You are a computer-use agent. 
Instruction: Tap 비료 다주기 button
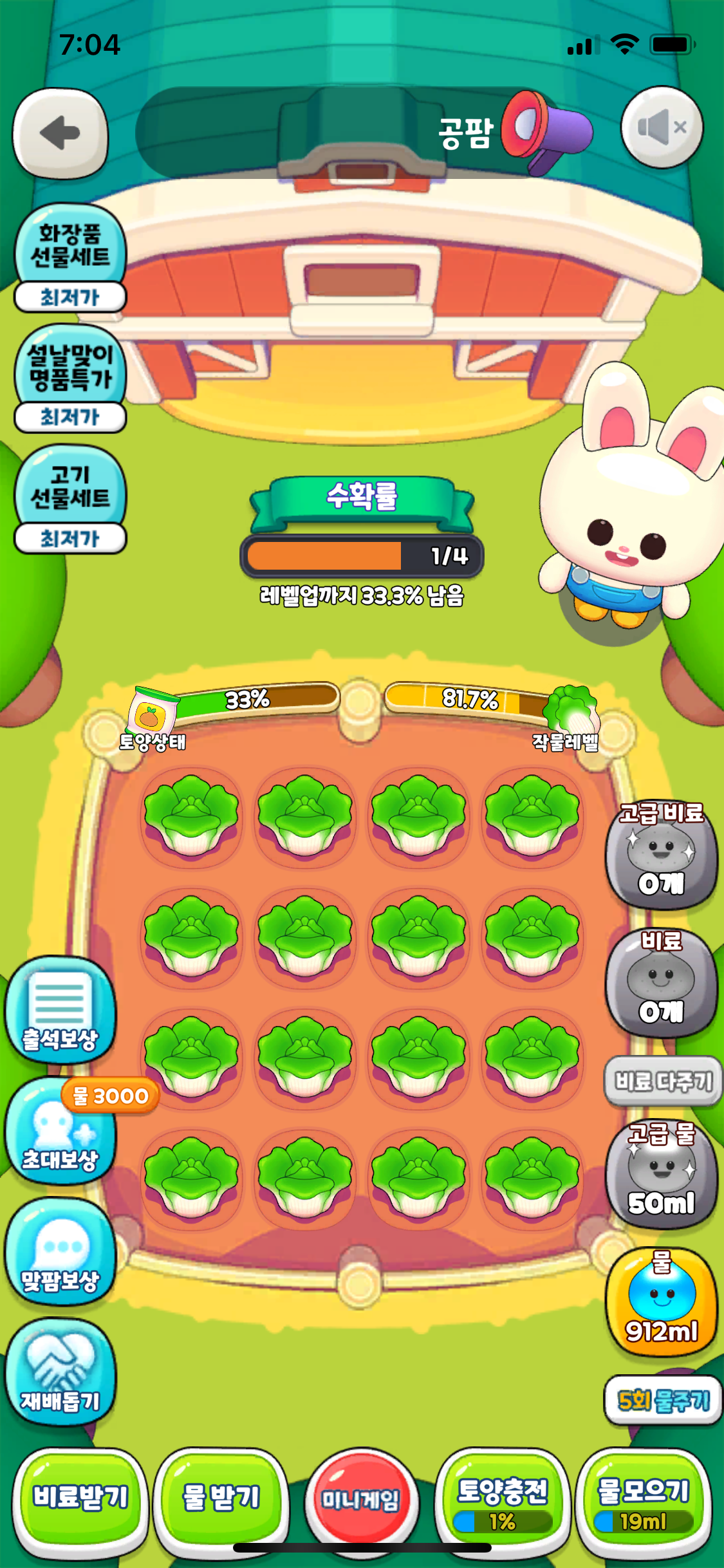pyautogui.click(x=663, y=1081)
